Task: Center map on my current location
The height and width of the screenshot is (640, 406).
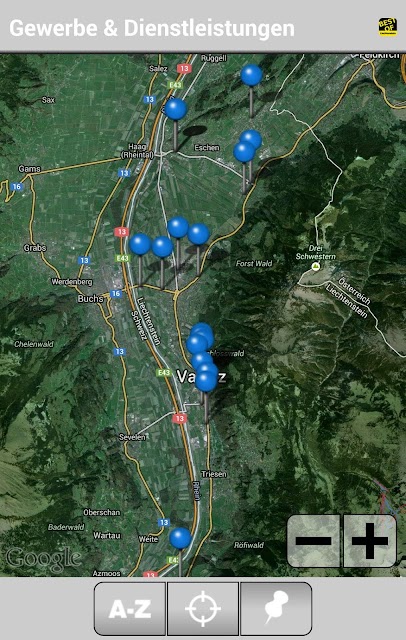Action: pos(203,609)
